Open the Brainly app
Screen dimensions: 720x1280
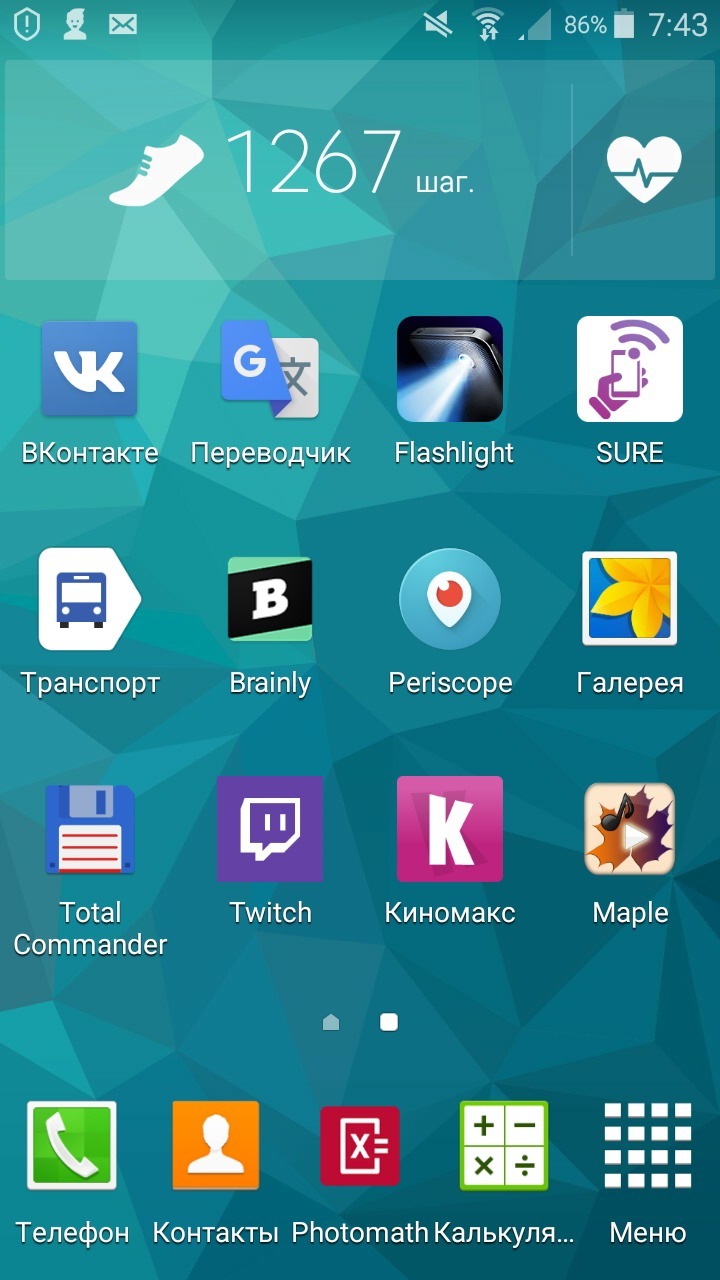click(270, 600)
